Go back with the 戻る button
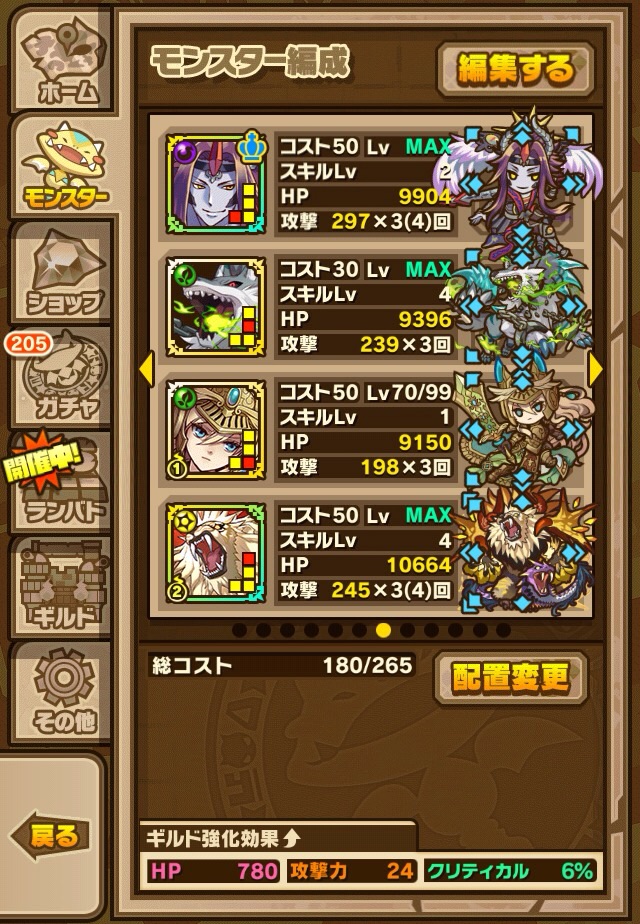Screen dimensions: 640x924 click(52, 836)
